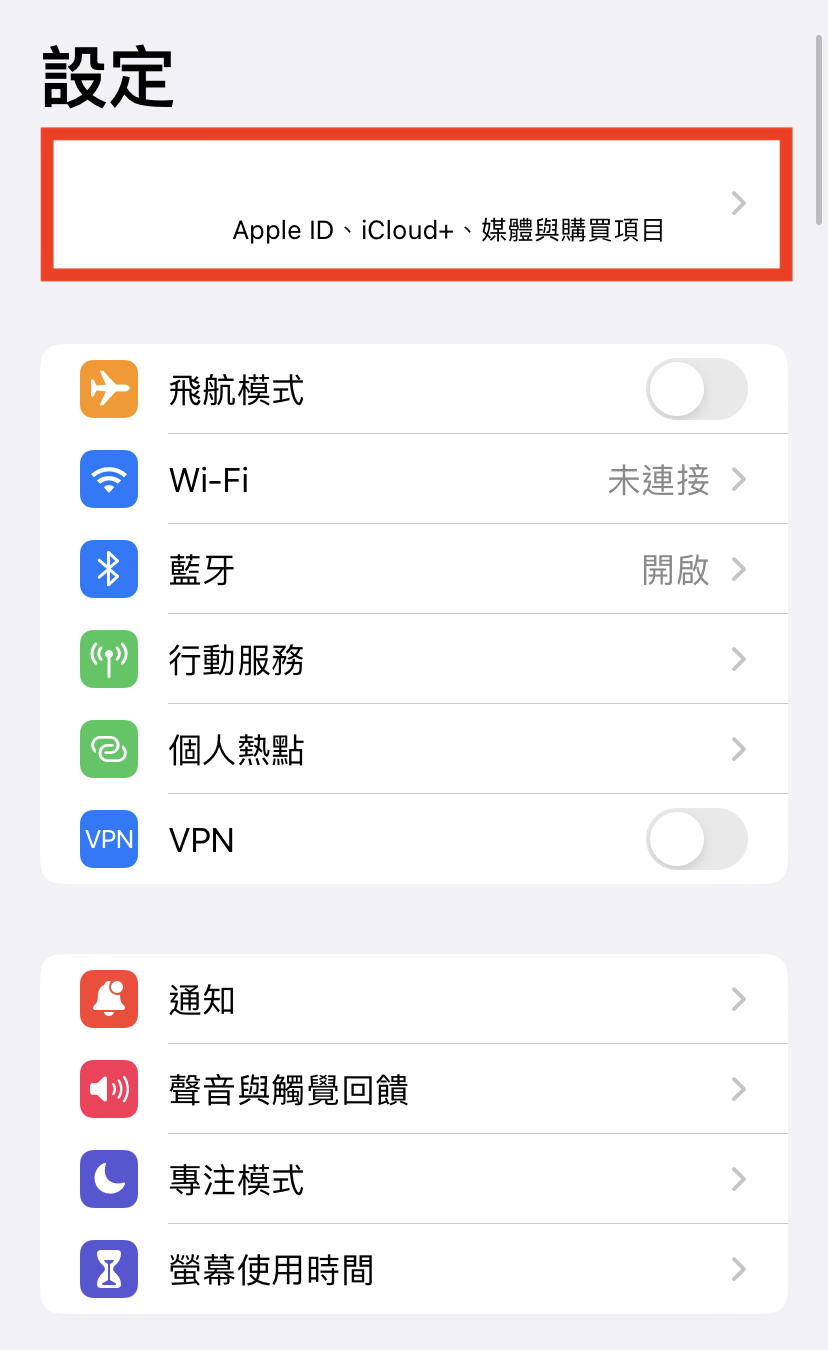Open 螢幕使用時間 settings
828x1350 pixels.
414,1270
